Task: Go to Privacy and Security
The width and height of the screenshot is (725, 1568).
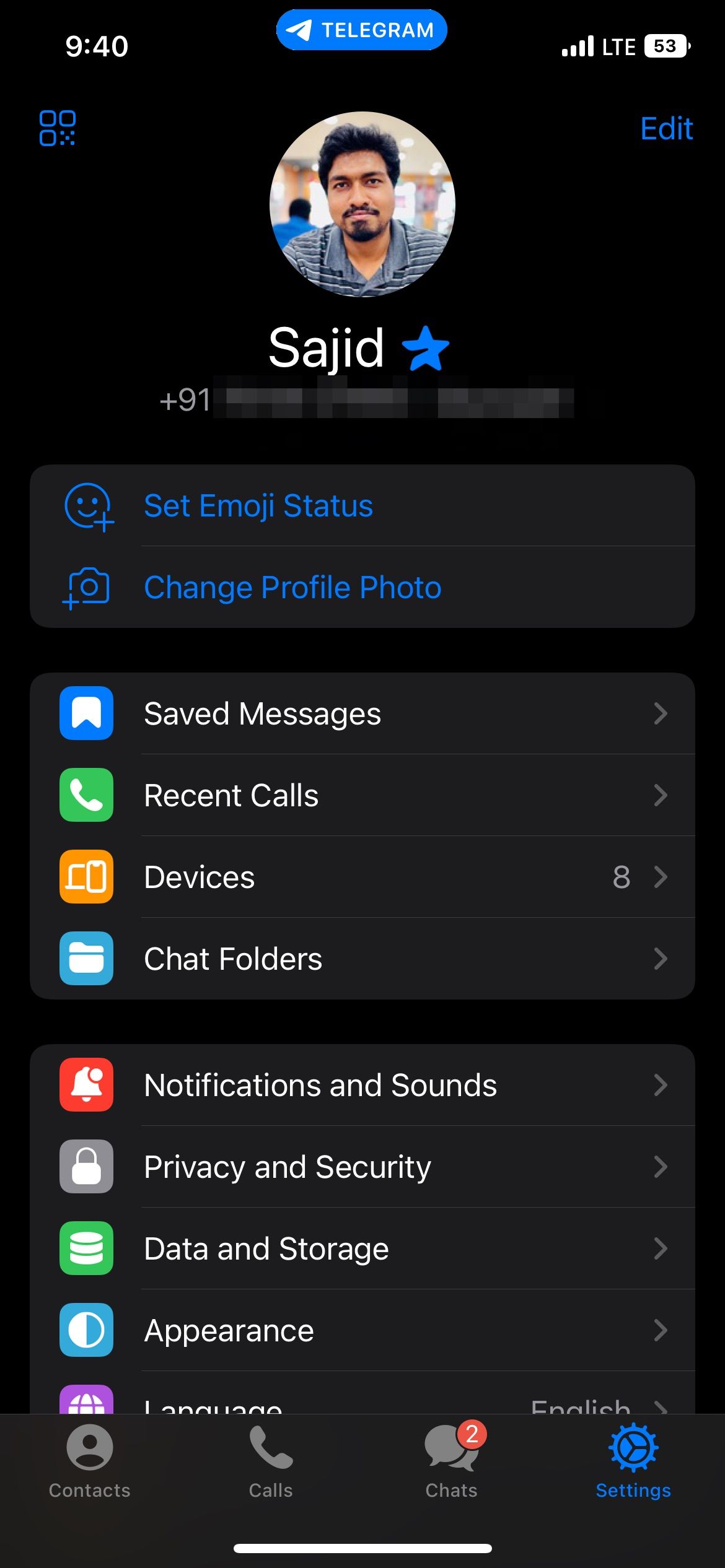Action: click(362, 1167)
